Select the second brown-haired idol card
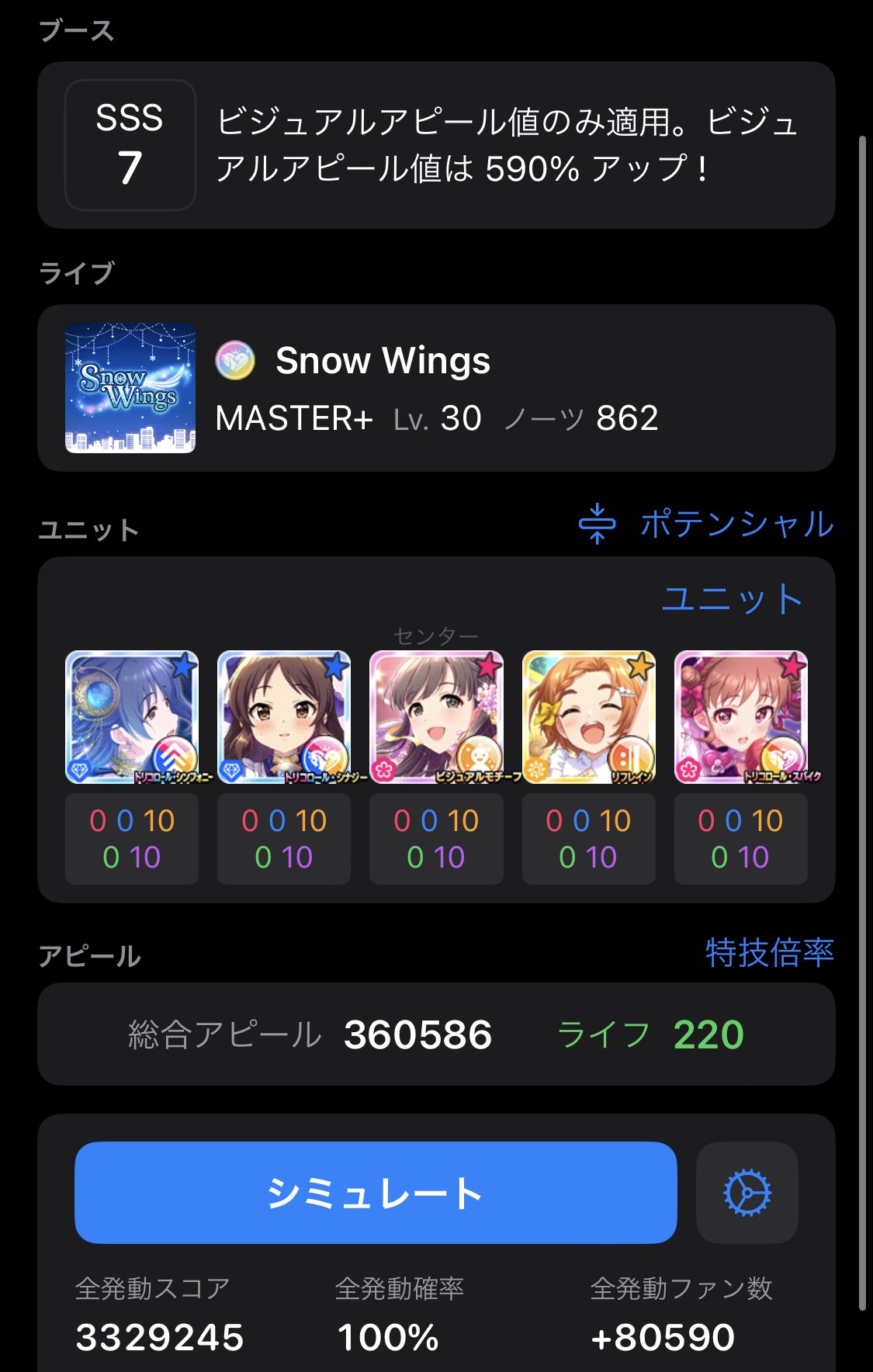The height and width of the screenshot is (1372, 873). tap(284, 717)
